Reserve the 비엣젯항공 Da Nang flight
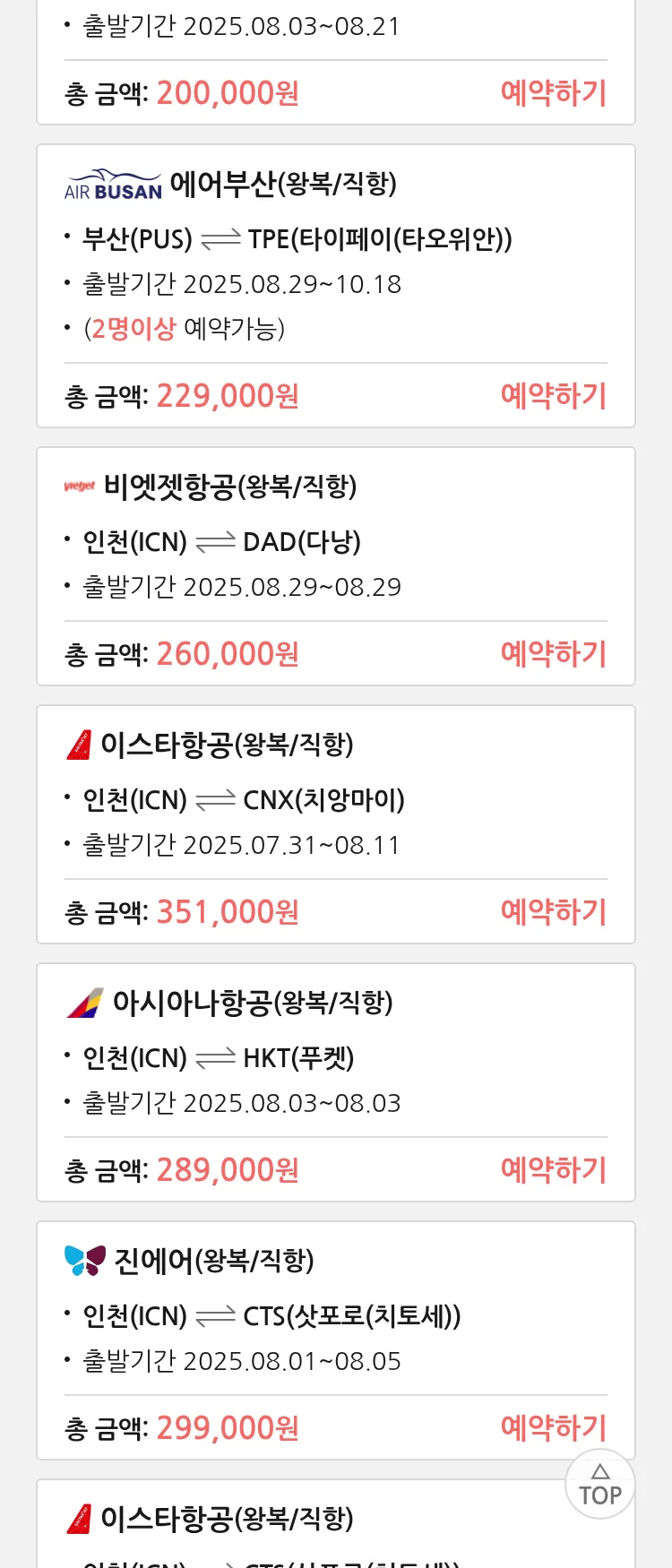 tap(553, 654)
